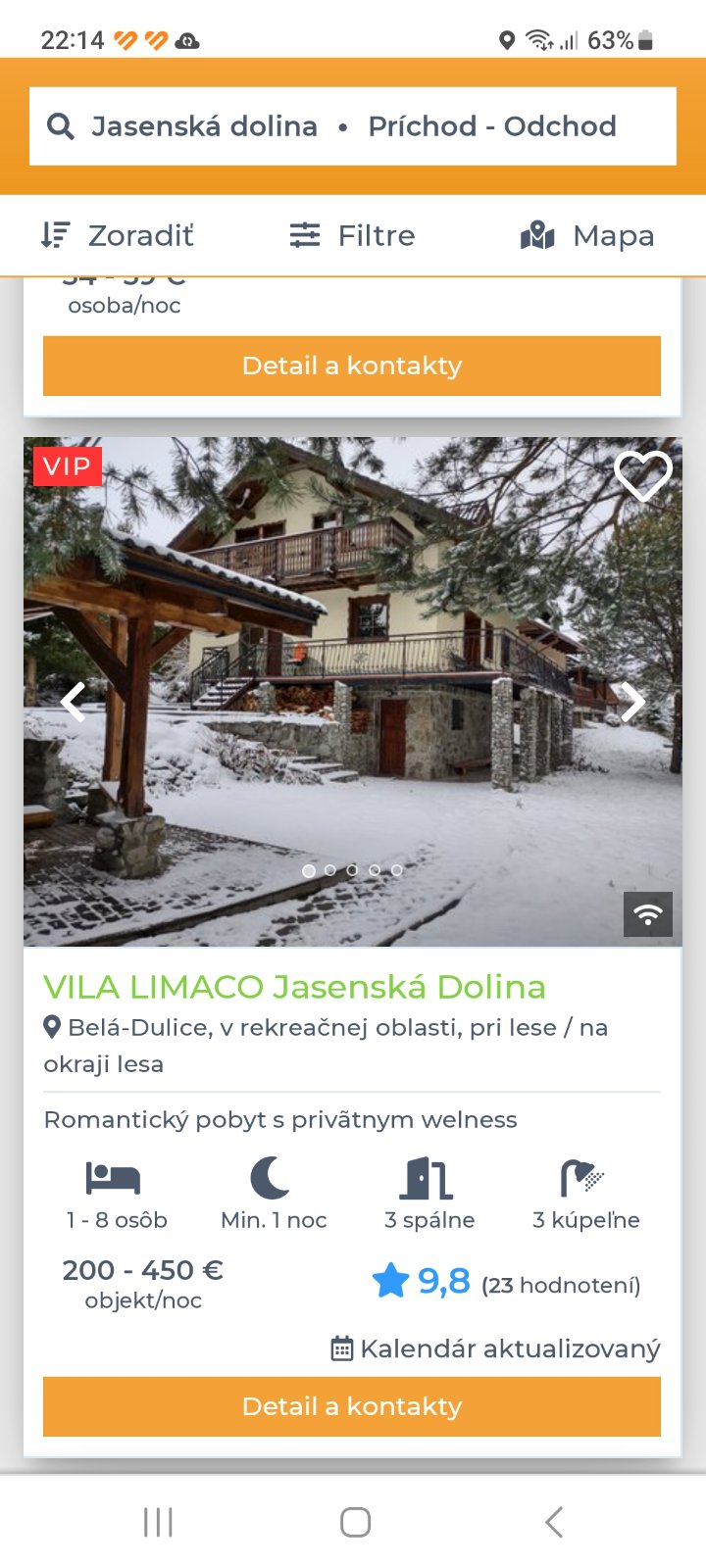Add Vila Limaco to favorites with heart
The width and height of the screenshot is (706, 1568).
tap(642, 475)
